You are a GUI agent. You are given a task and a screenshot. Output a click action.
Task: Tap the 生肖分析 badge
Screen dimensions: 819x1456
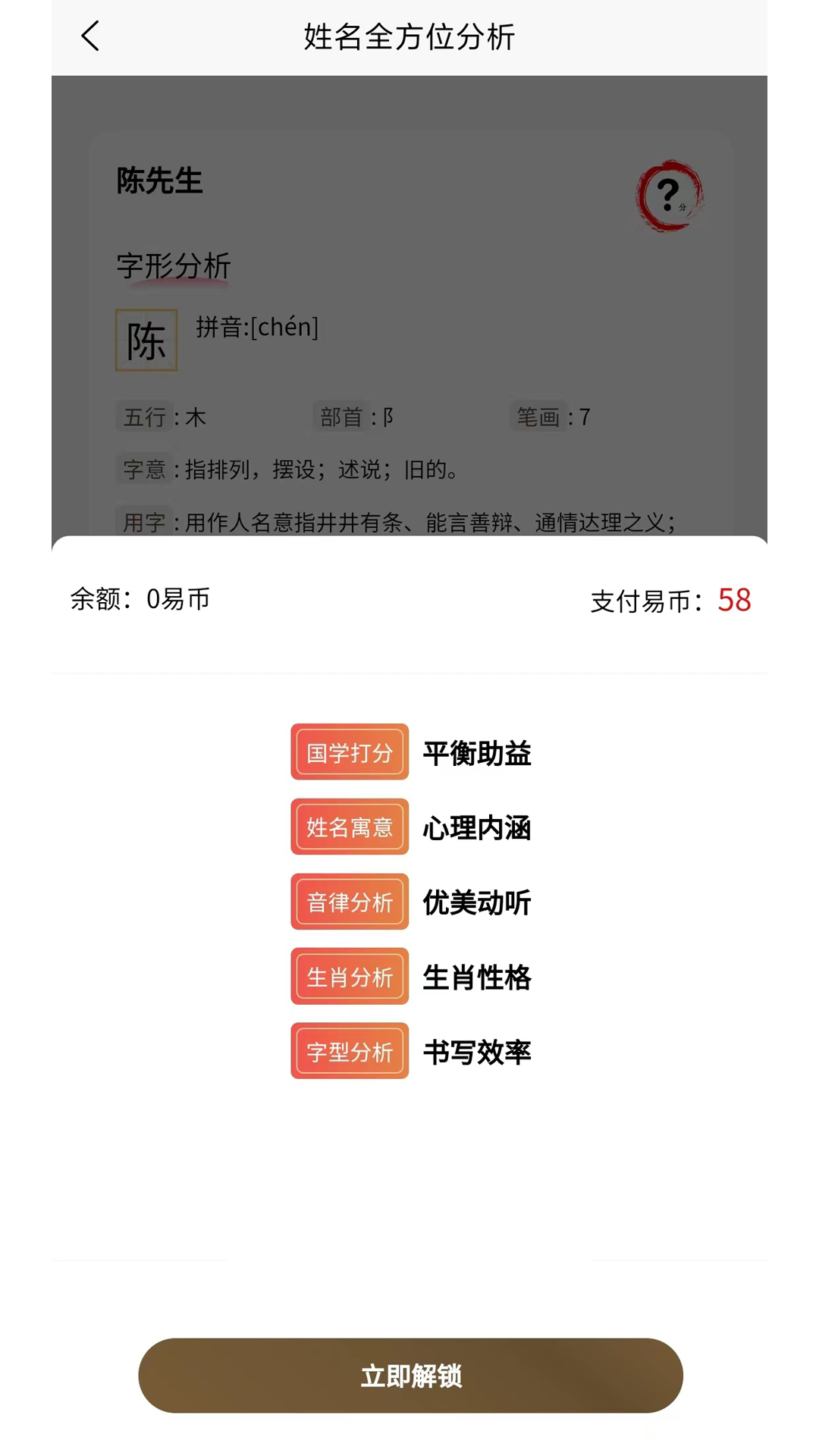point(349,977)
